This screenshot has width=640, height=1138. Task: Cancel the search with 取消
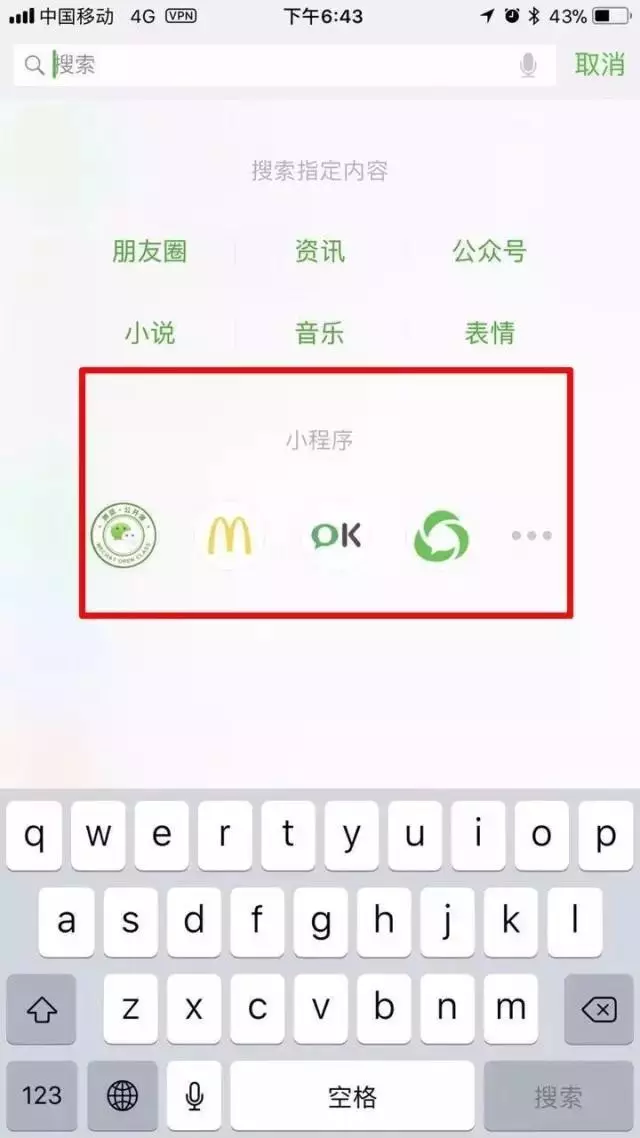pos(600,65)
